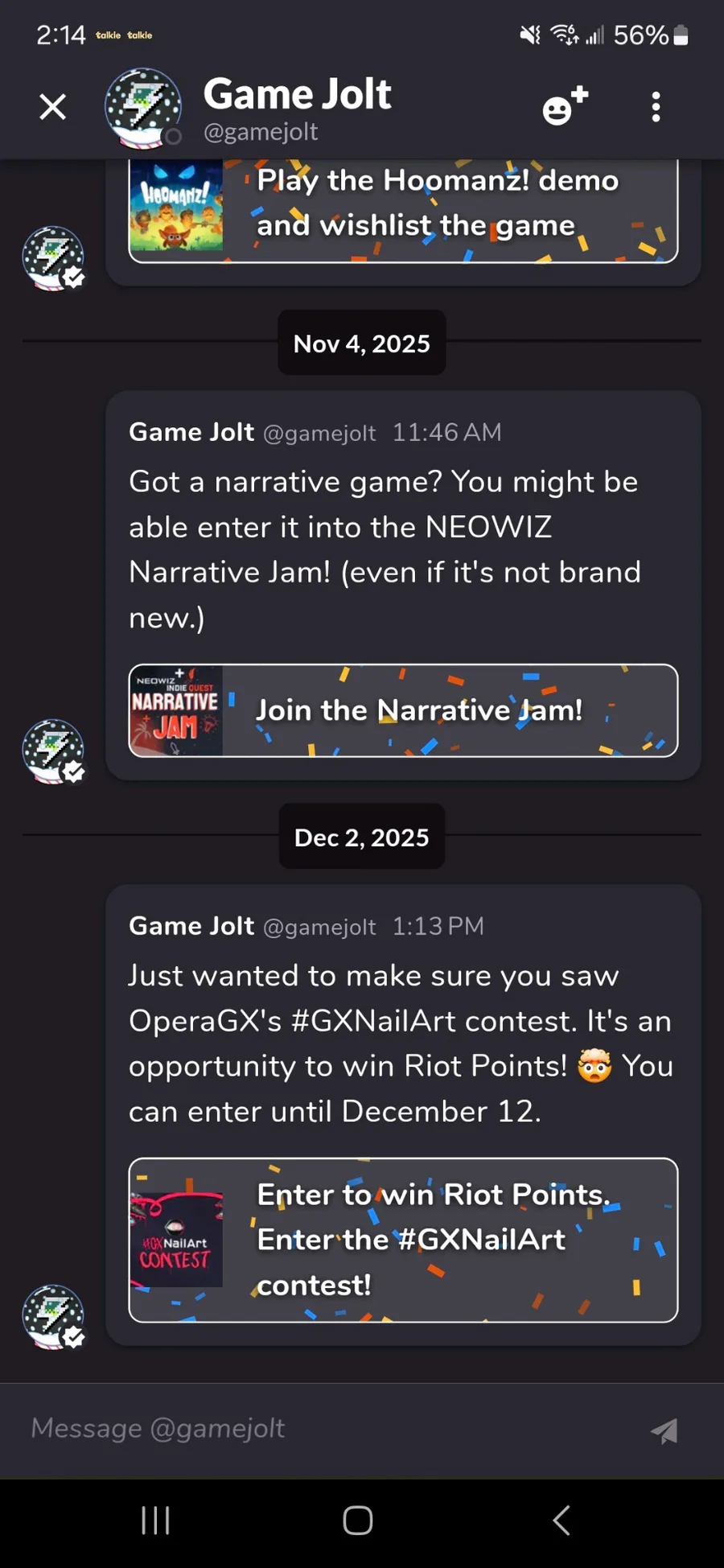This screenshot has width=724, height=1568.
Task: Close the Game Jolt chat
Action: 53,106
